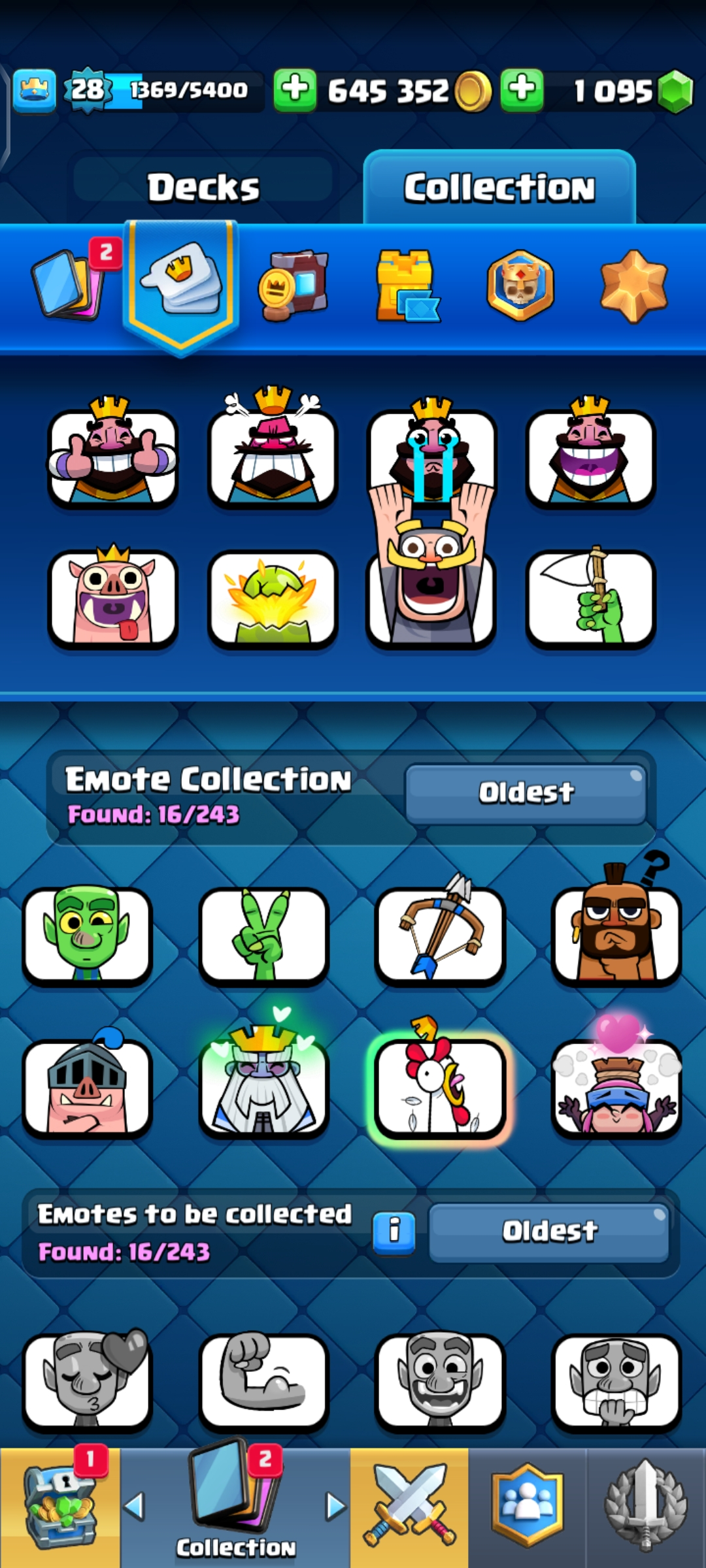Screen dimensions: 706x1568
Task: View the locked grey flexing arm emote
Action: pyautogui.click(x=263, y=1380)
